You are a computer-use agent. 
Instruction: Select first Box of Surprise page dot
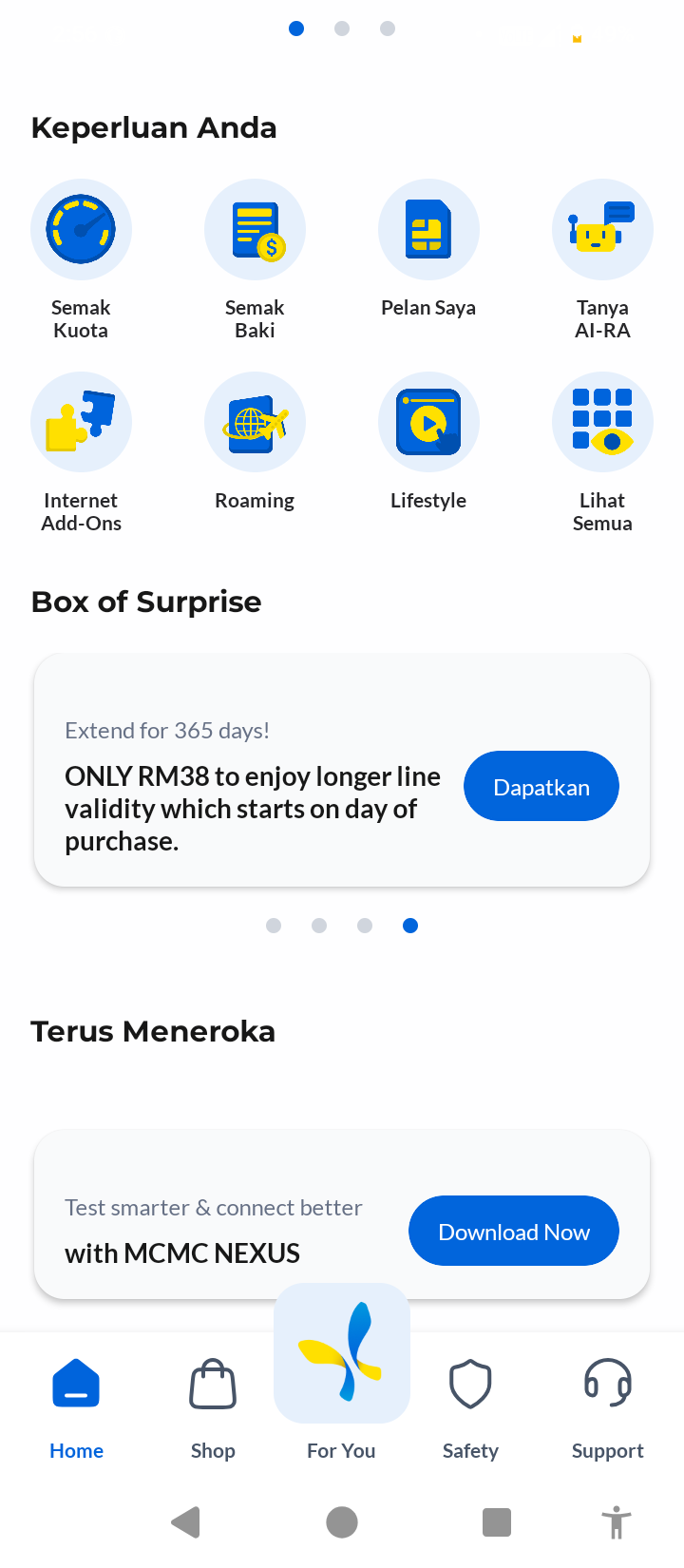(274, 926)
